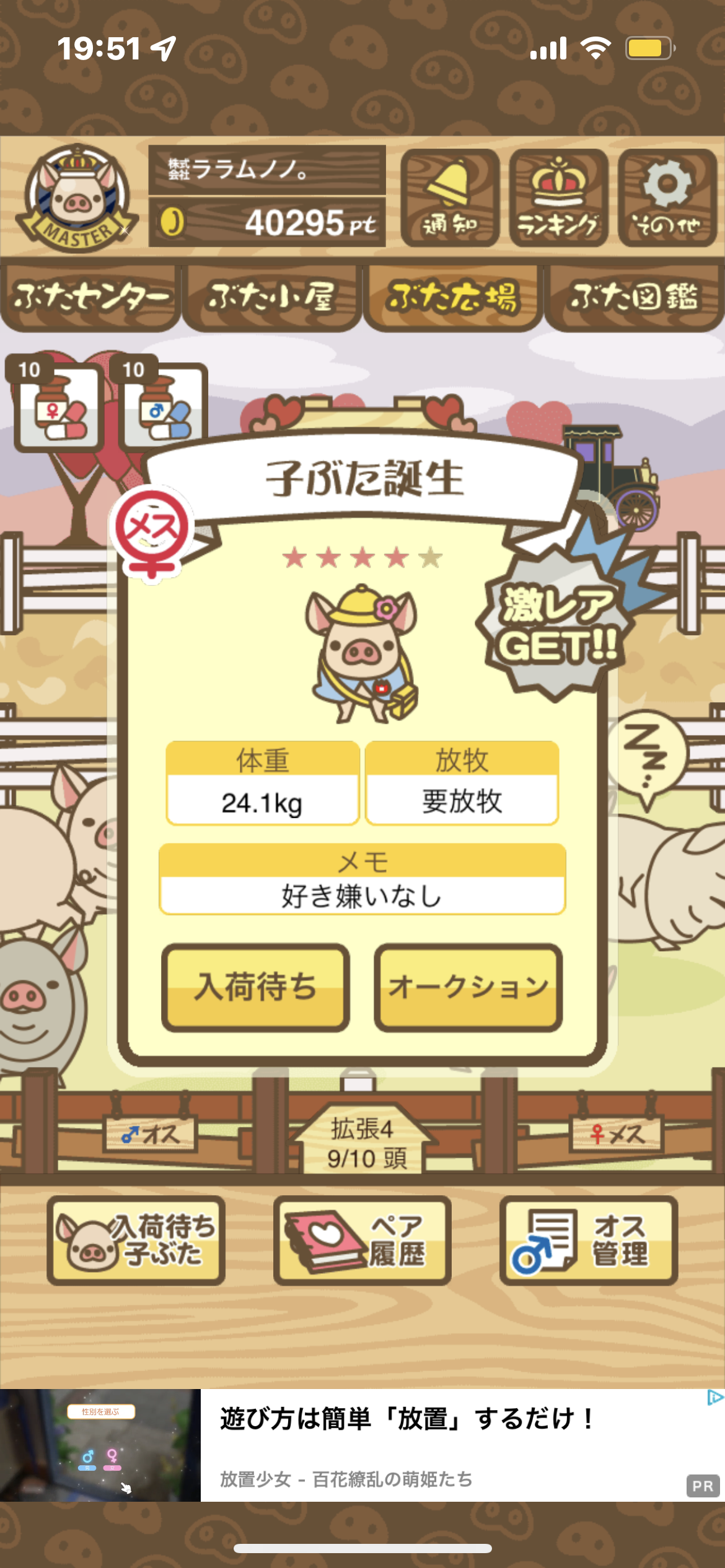The width and height of the screenshot is (725, 1568).
Task: View ペア履歴 pair history
Action: [362, 1240]
